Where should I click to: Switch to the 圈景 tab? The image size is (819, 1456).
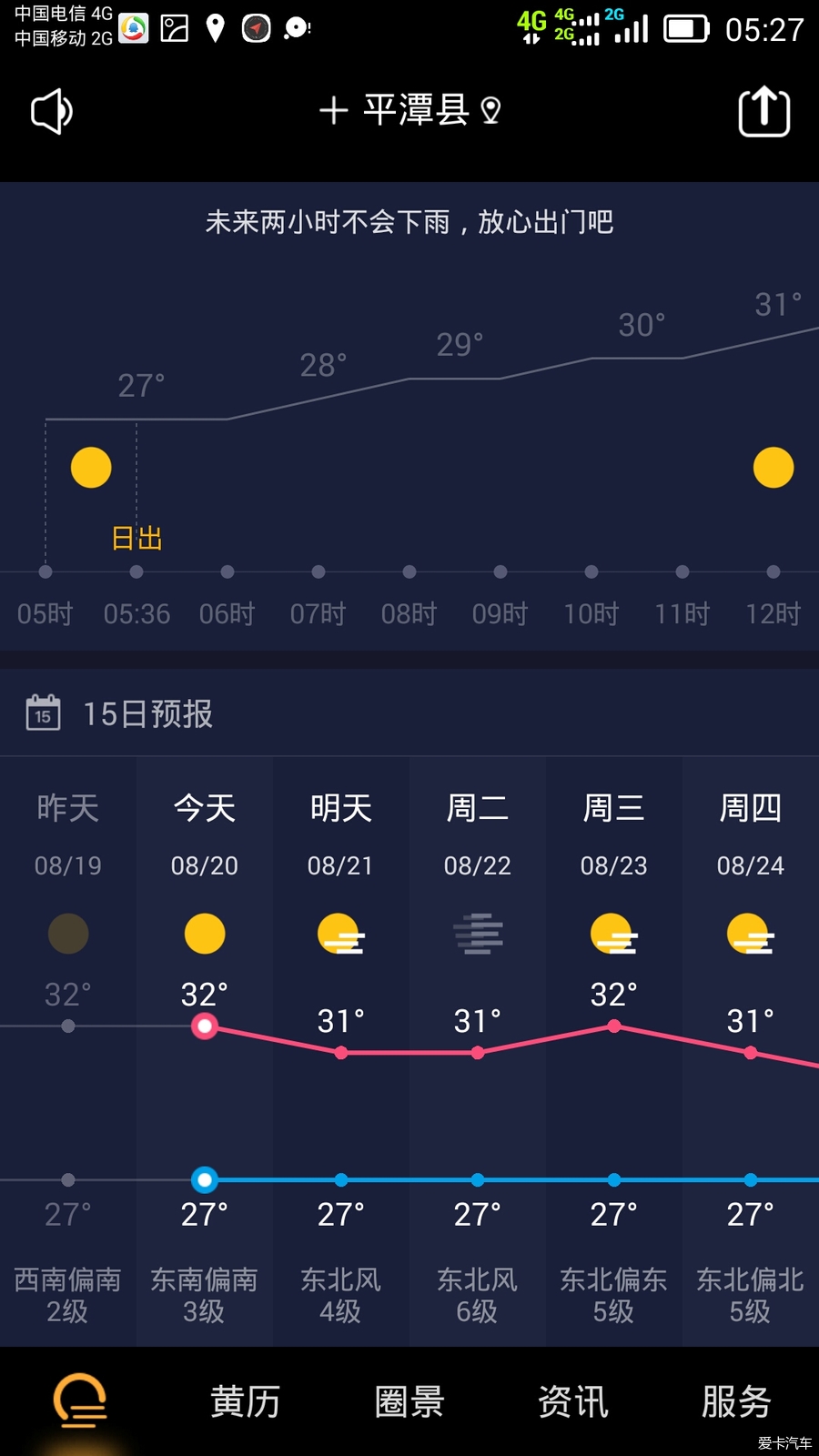[x=409, y=1401]
